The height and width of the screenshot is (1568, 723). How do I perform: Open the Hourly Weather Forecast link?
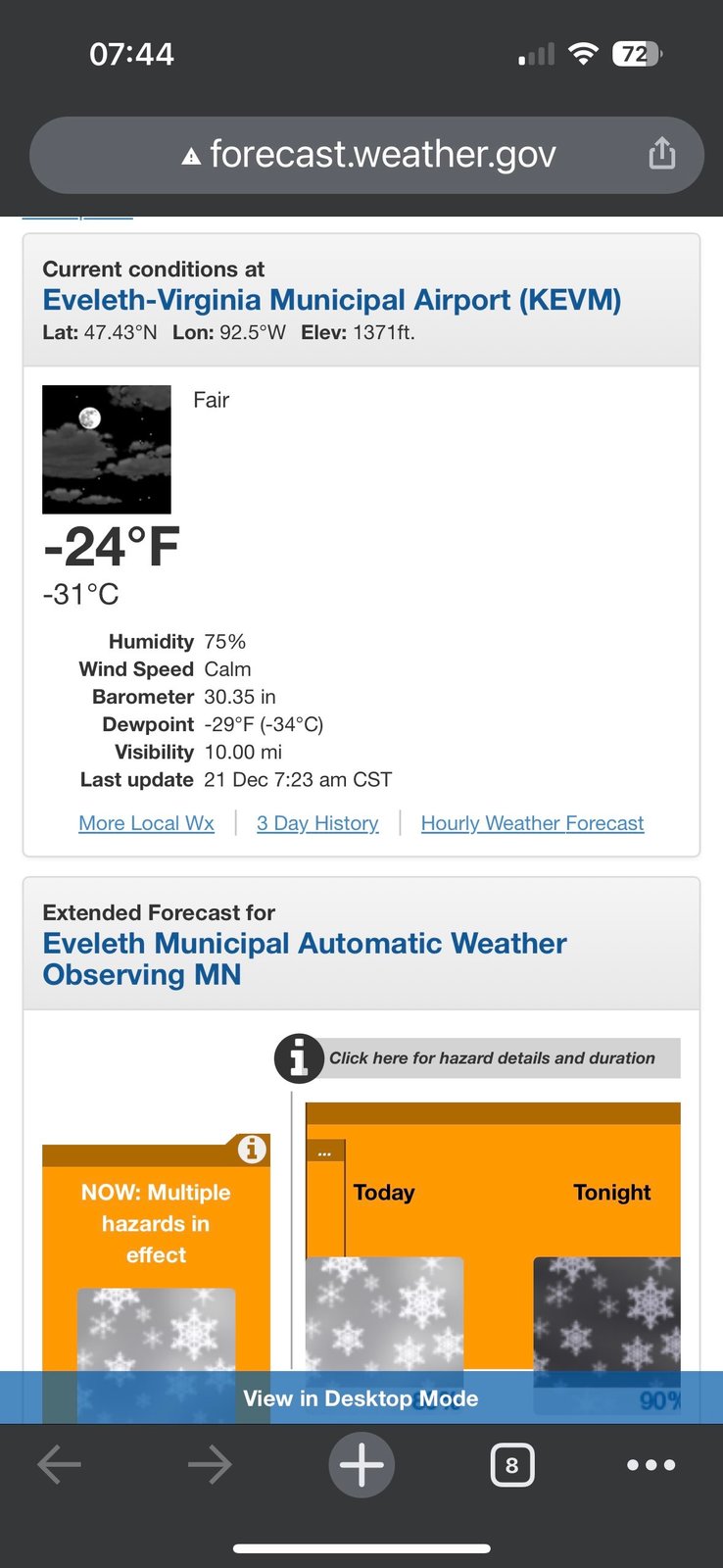coord(532,823)
